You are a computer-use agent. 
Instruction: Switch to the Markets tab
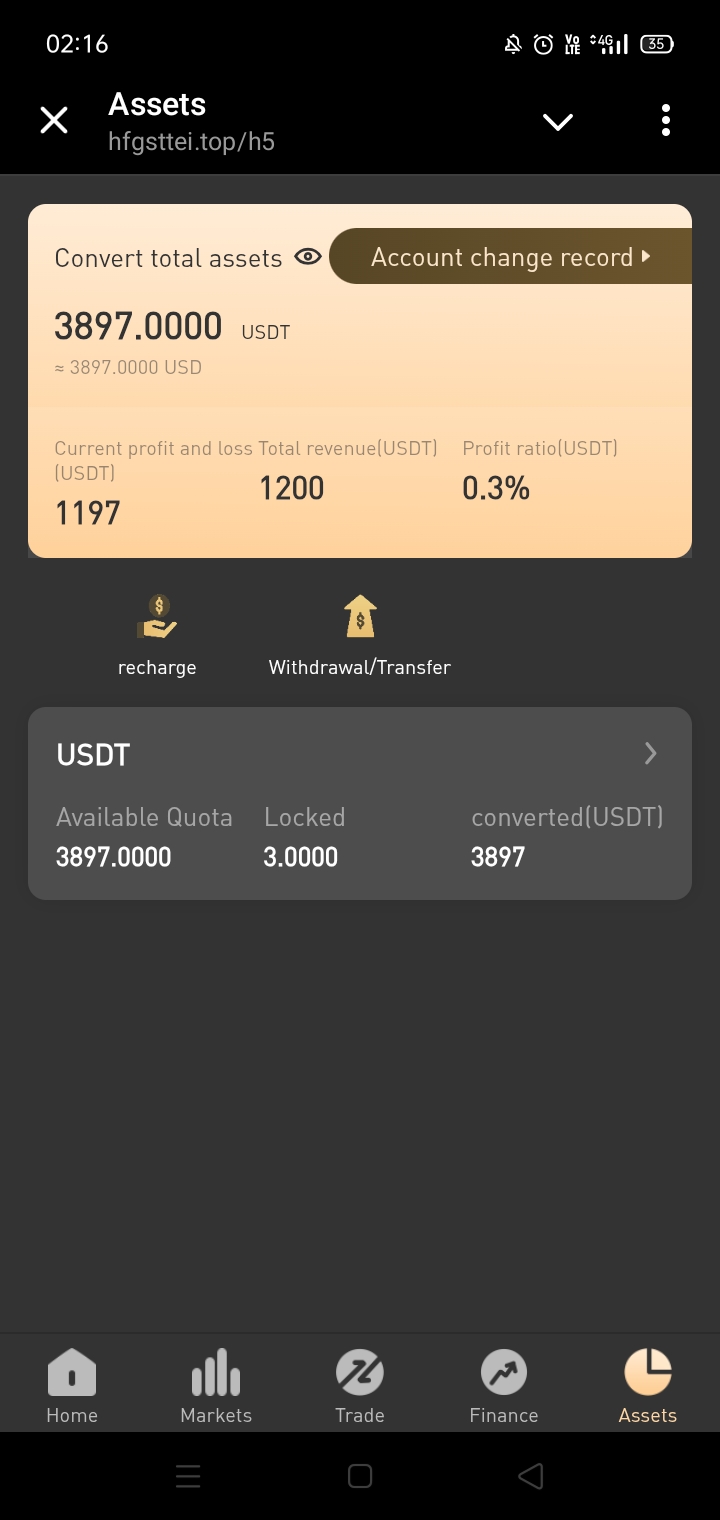point(216,1384)
